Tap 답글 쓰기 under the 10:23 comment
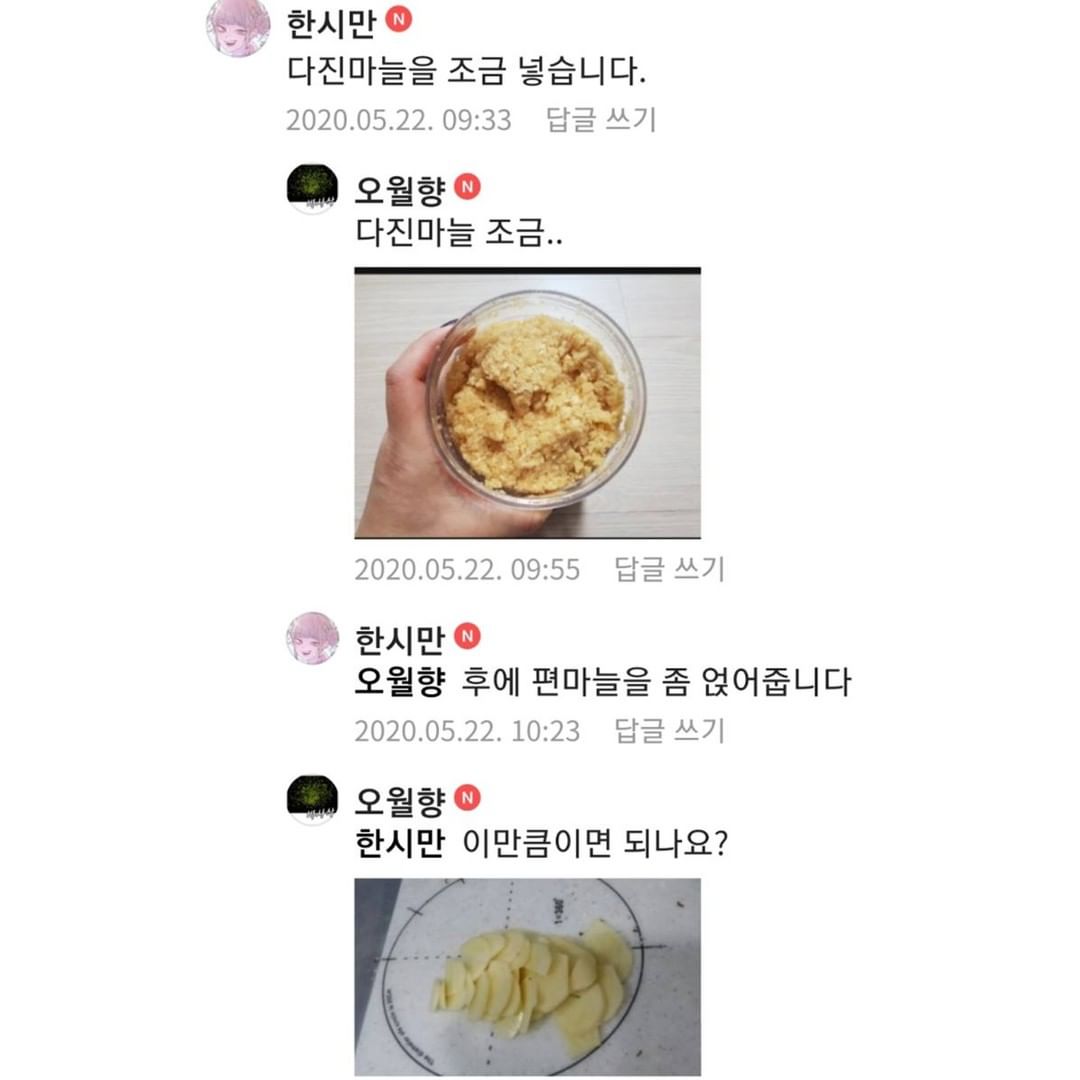 click(x=668, y=731)
